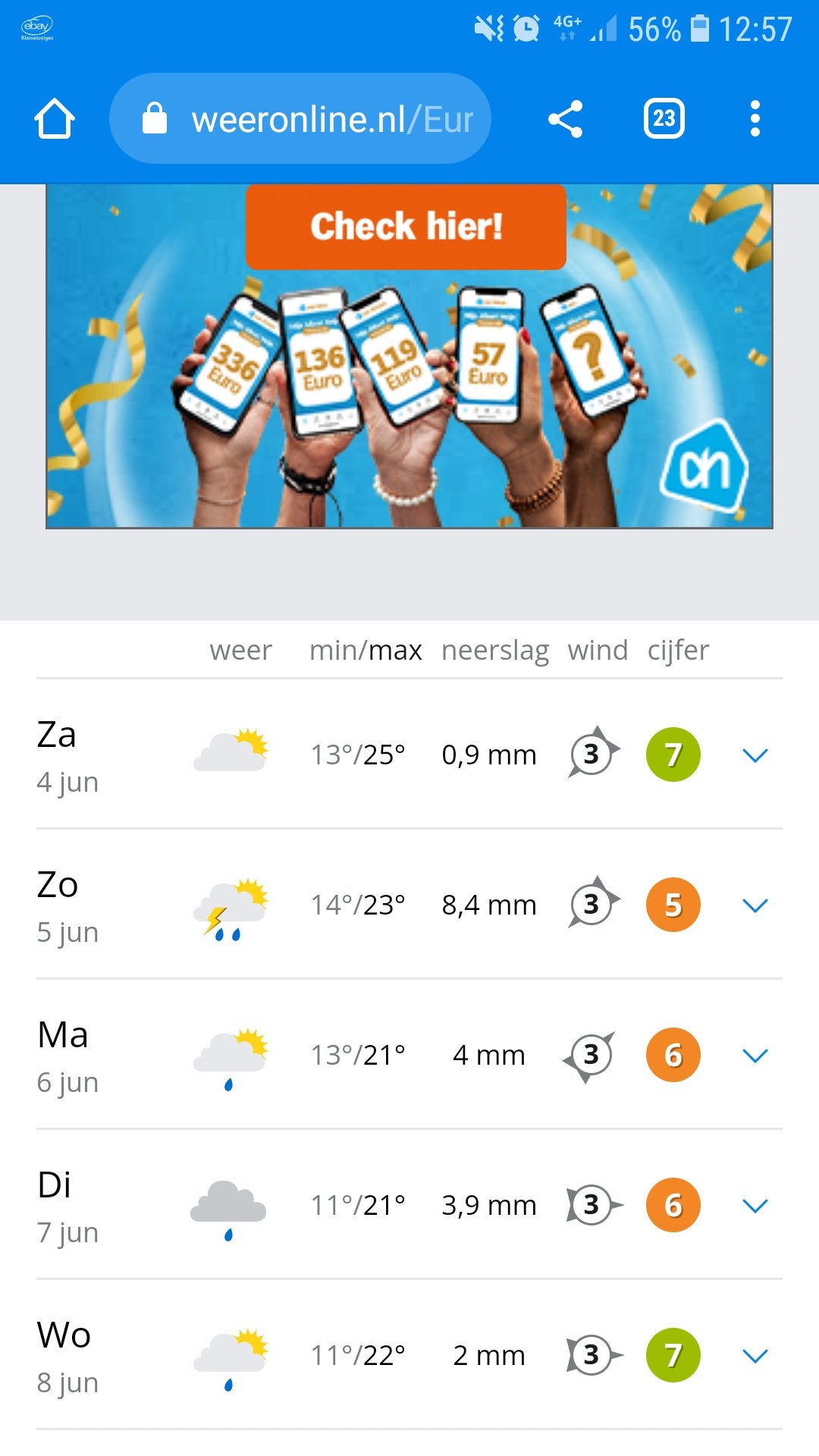This screenshot has height=1456, width=819.
Task: Open the tab switcher showing 23 tabs
Action: [x=664, y=119]
